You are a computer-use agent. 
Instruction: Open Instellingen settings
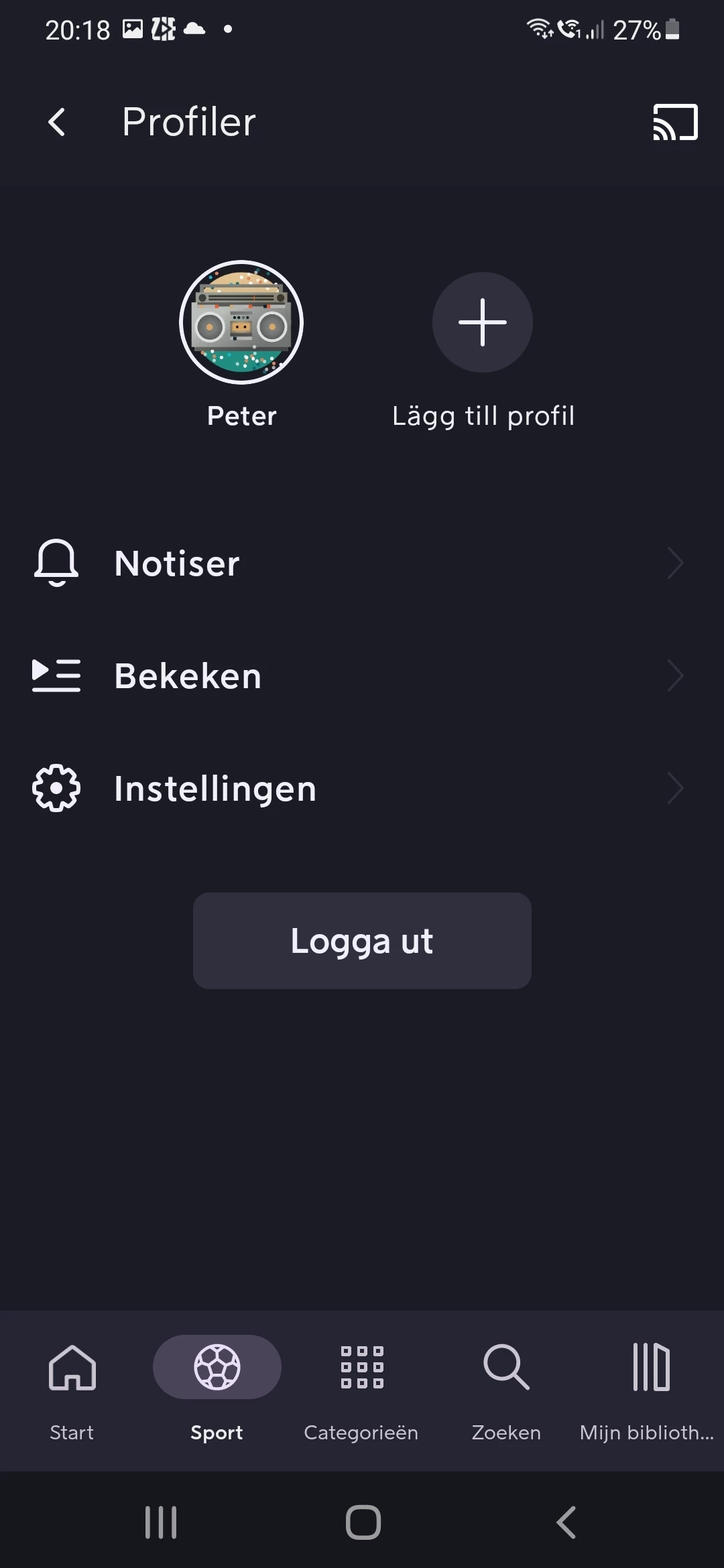(x=362, y=788)
